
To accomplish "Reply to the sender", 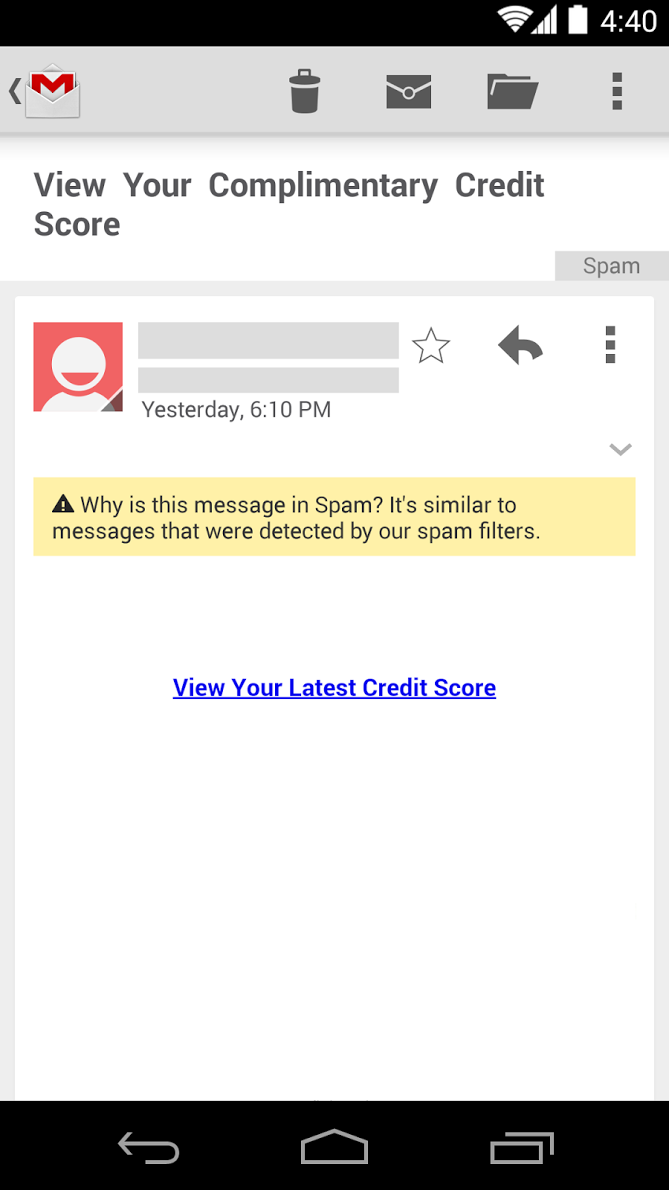I will pyautogui.click(x=520, y=346).
